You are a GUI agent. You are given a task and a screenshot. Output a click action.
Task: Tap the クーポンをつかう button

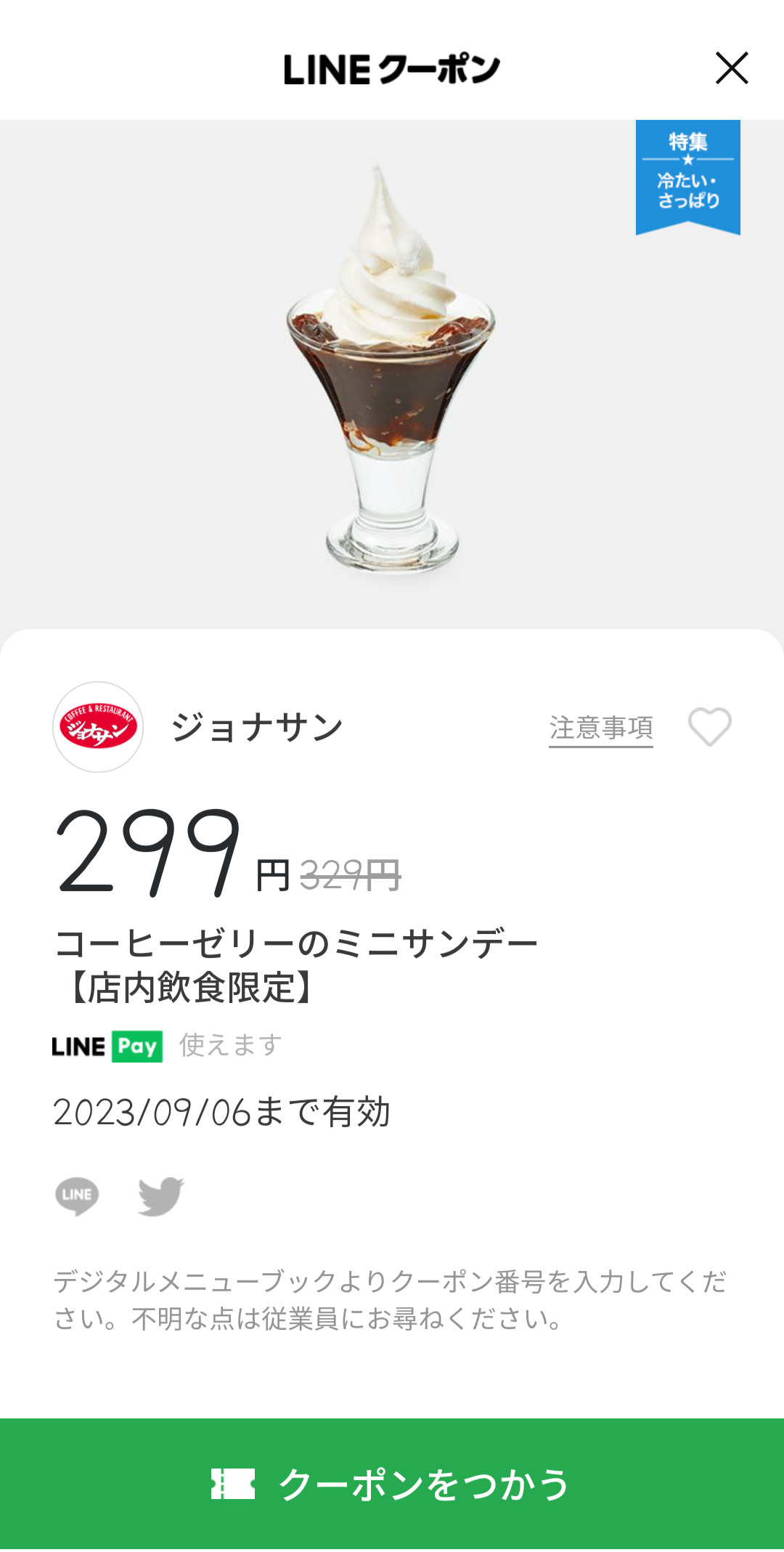click(x=392, y=1484)
